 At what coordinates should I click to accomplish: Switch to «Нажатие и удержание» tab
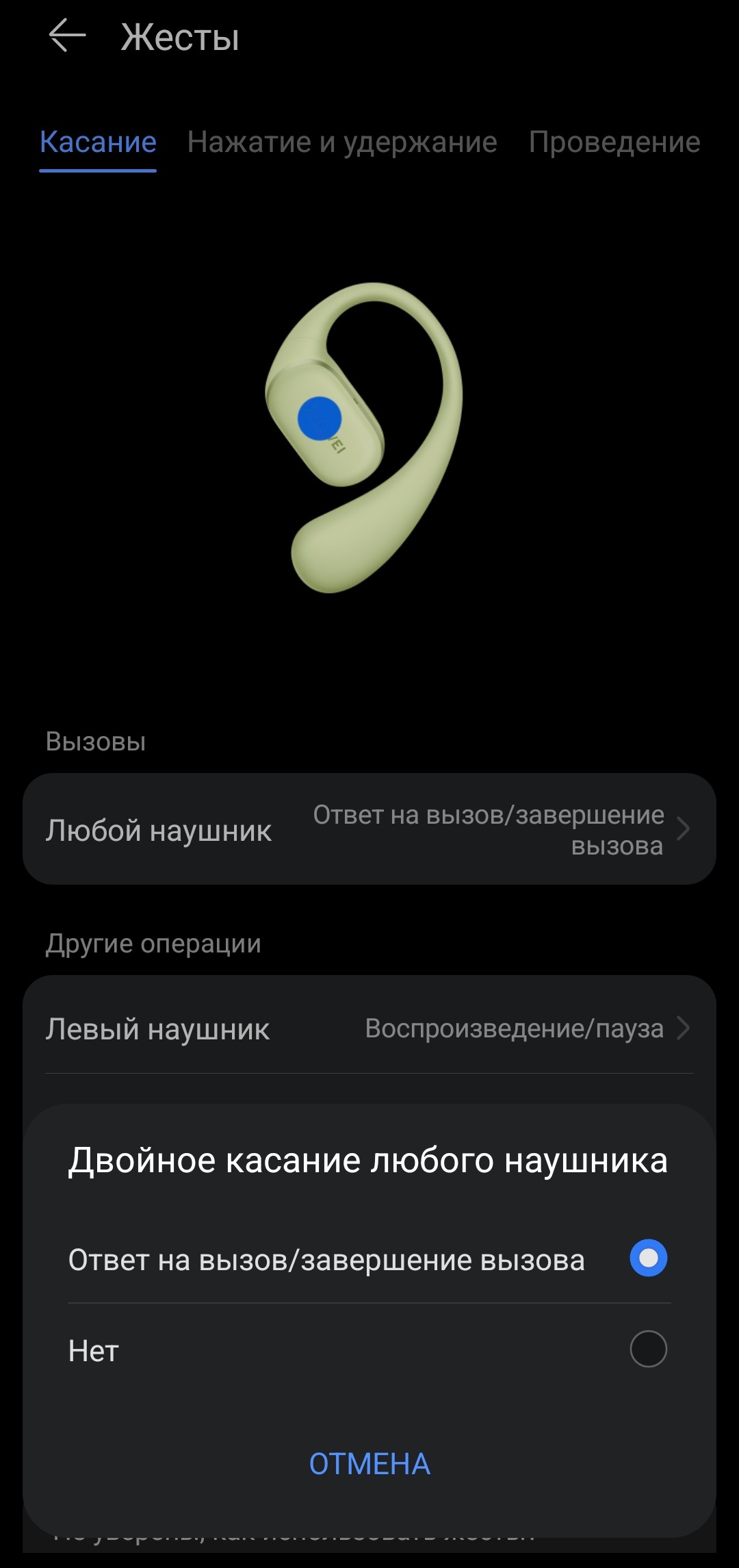342,142
